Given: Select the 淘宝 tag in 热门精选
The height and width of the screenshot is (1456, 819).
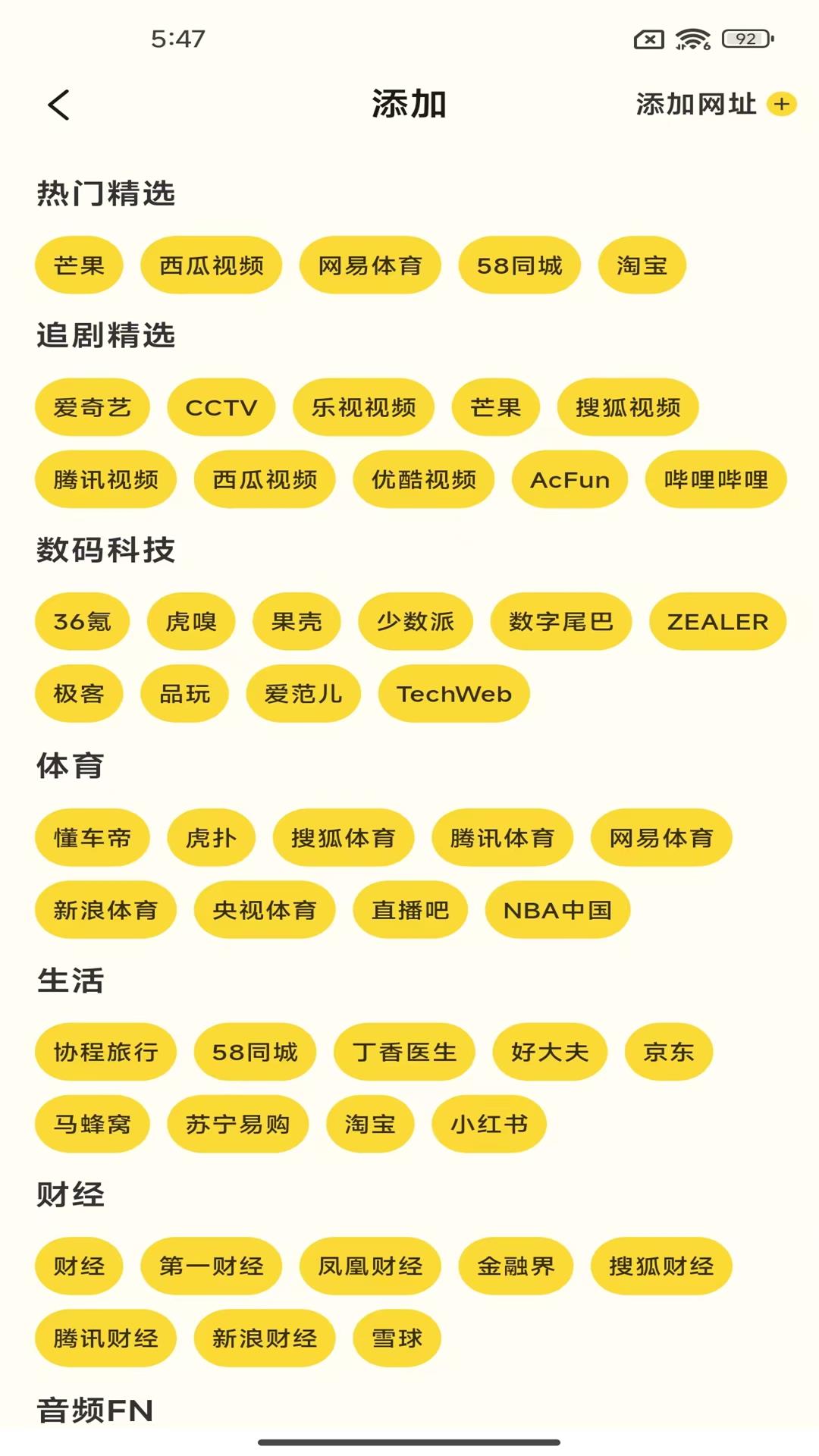Looking at the screenshot, I should click(x=641, y=264).
